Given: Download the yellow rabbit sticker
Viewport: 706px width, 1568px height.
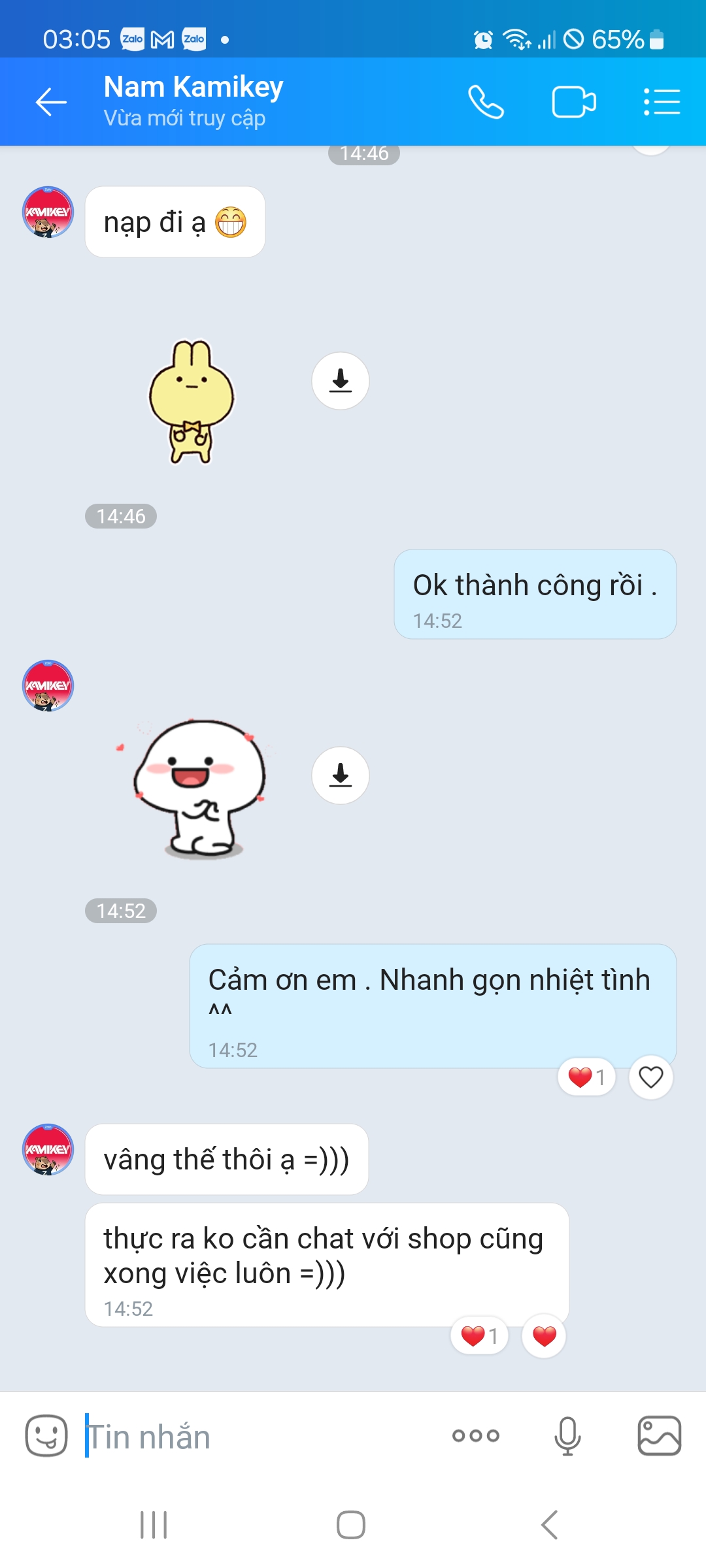Looking at the screenshot, I should click(x=341, y=381).
